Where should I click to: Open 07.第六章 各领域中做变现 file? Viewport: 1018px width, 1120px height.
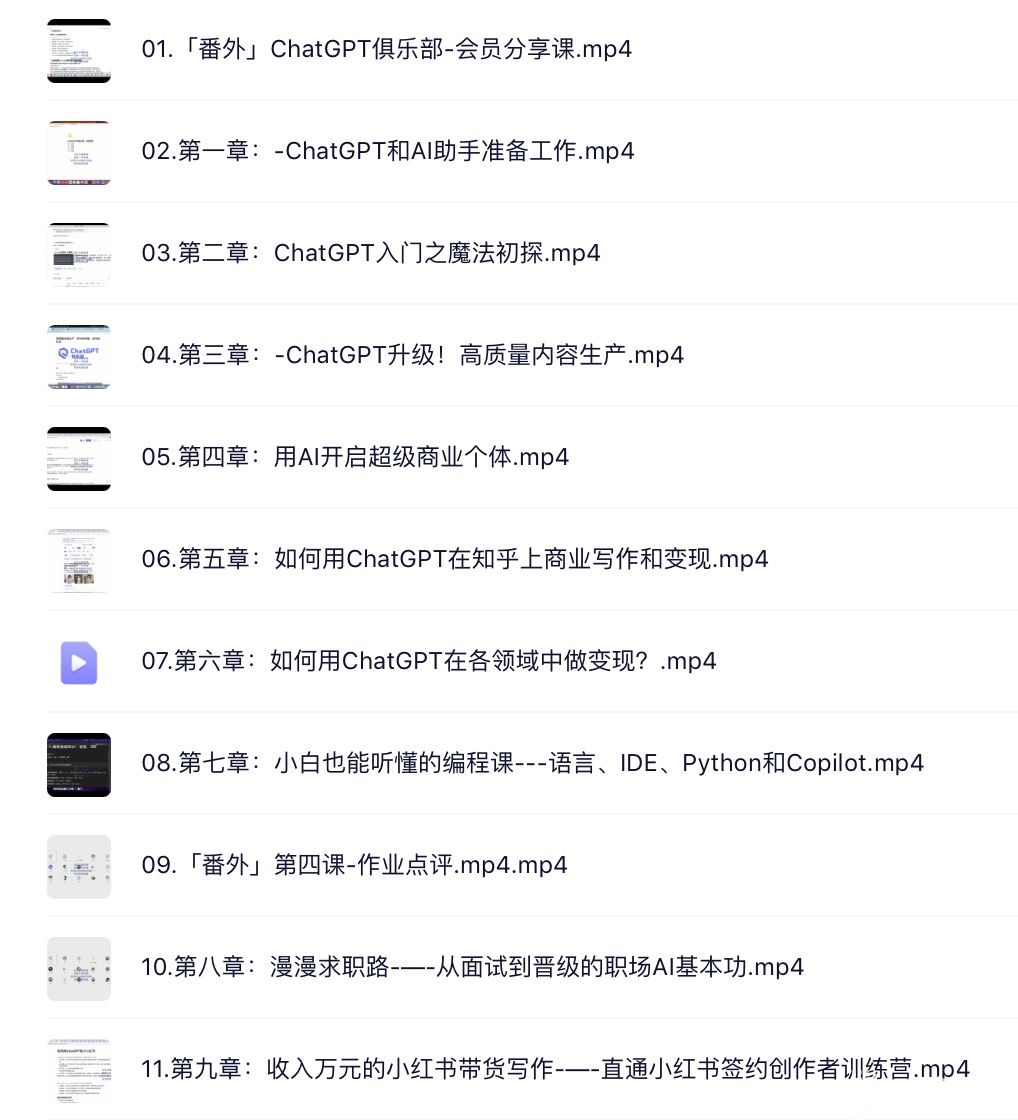pyautogui.click(x=428, y=661)
